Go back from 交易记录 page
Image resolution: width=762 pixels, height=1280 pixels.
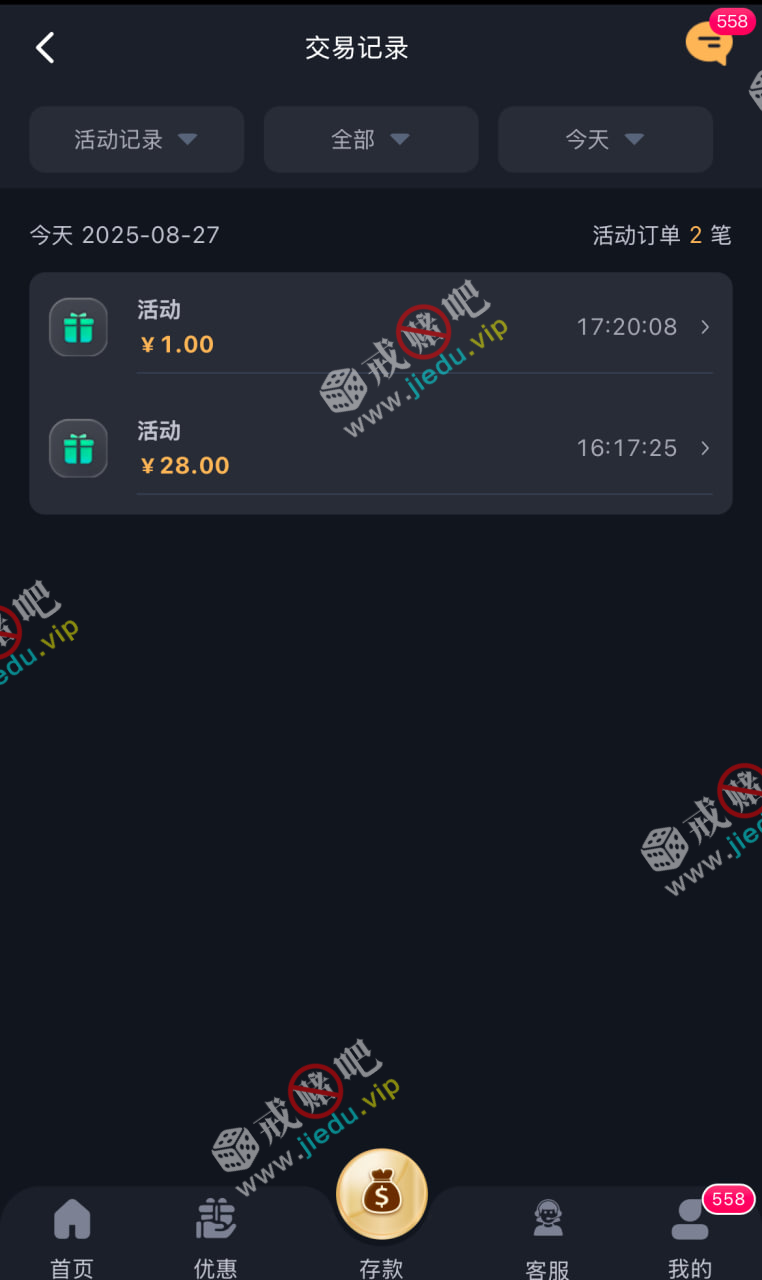click(45, 48)
